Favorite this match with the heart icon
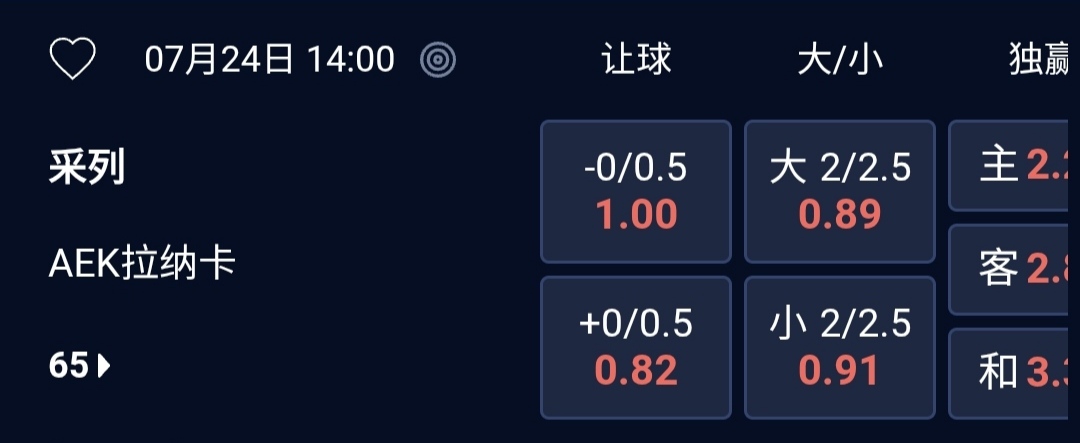The height and width of the screenshot is (443, 1080). [72, 60]
